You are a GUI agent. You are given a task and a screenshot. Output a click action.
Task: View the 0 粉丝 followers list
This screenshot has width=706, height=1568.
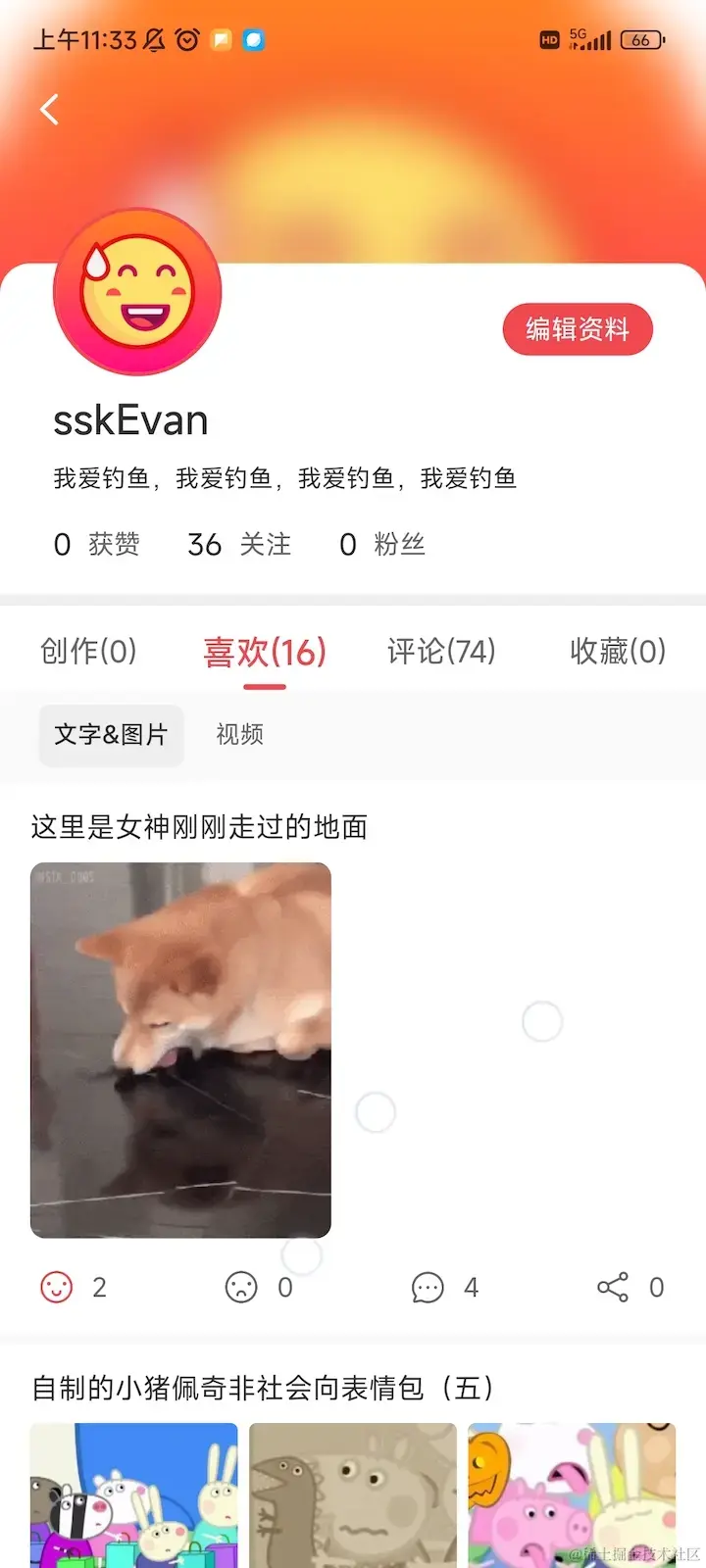tap(382, 544)
